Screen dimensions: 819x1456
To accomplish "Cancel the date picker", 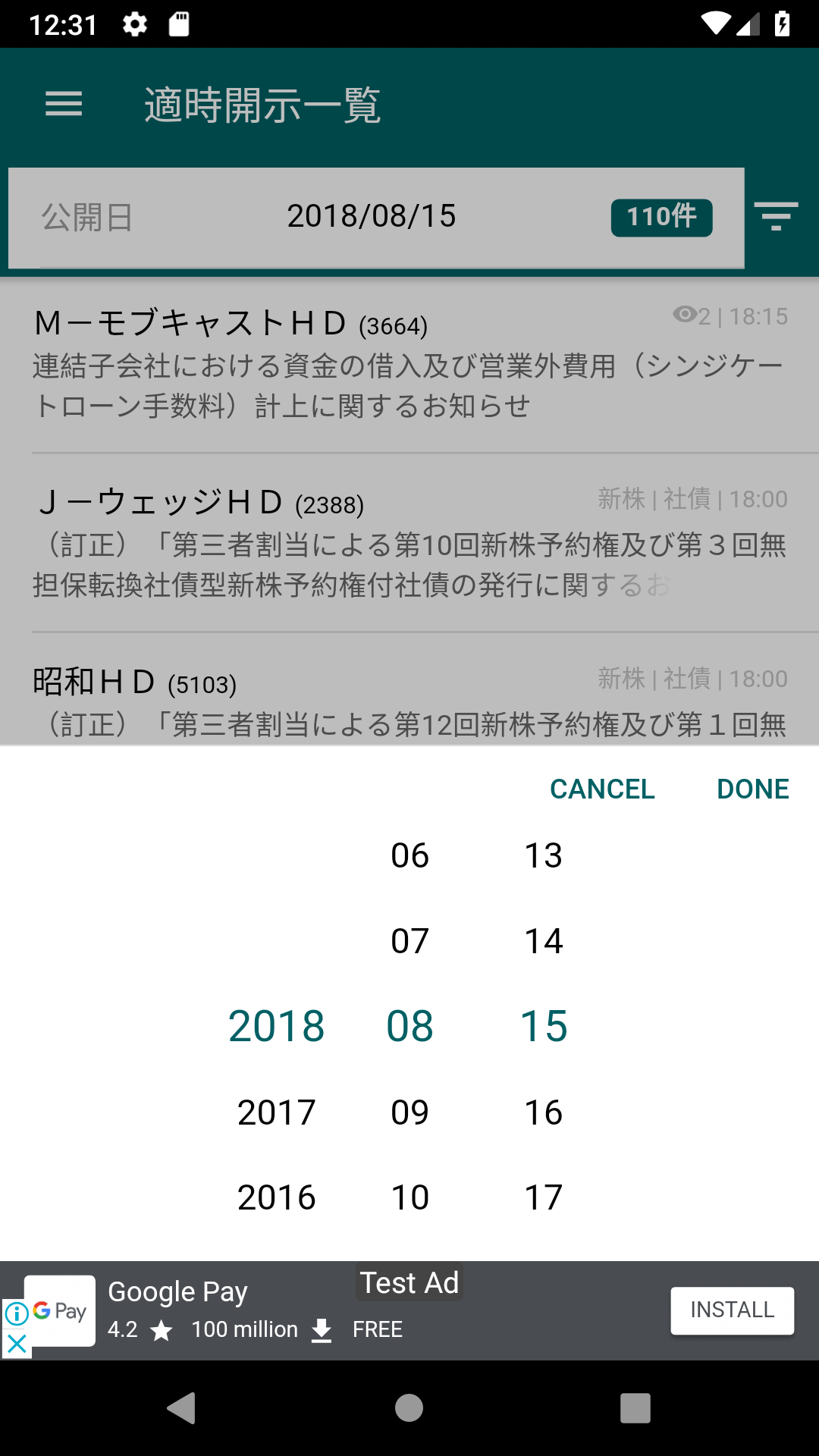I will tap(602, 789).
